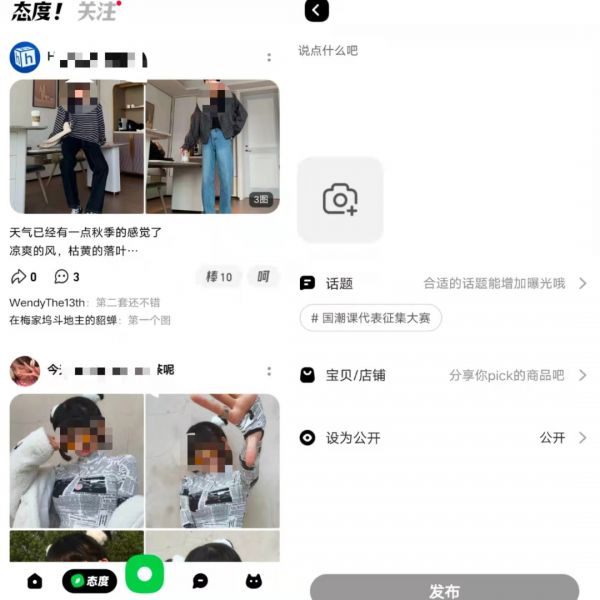Tap the 棒 10 reaction button
600x600 pixels.
click(x=218, y=277)
